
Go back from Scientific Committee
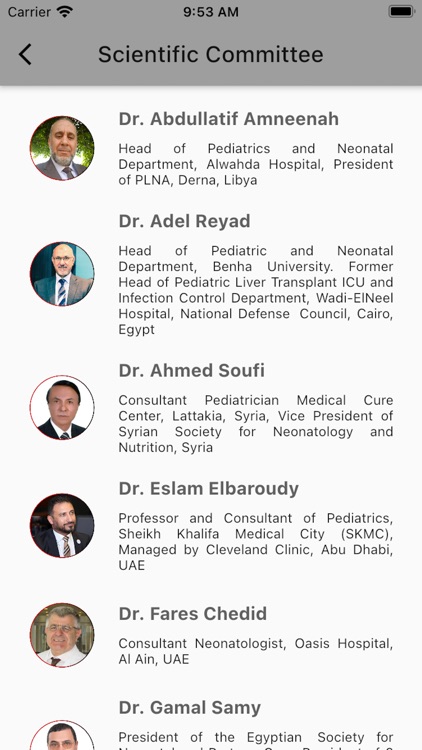pyautogui.click(x=25, y=54)
